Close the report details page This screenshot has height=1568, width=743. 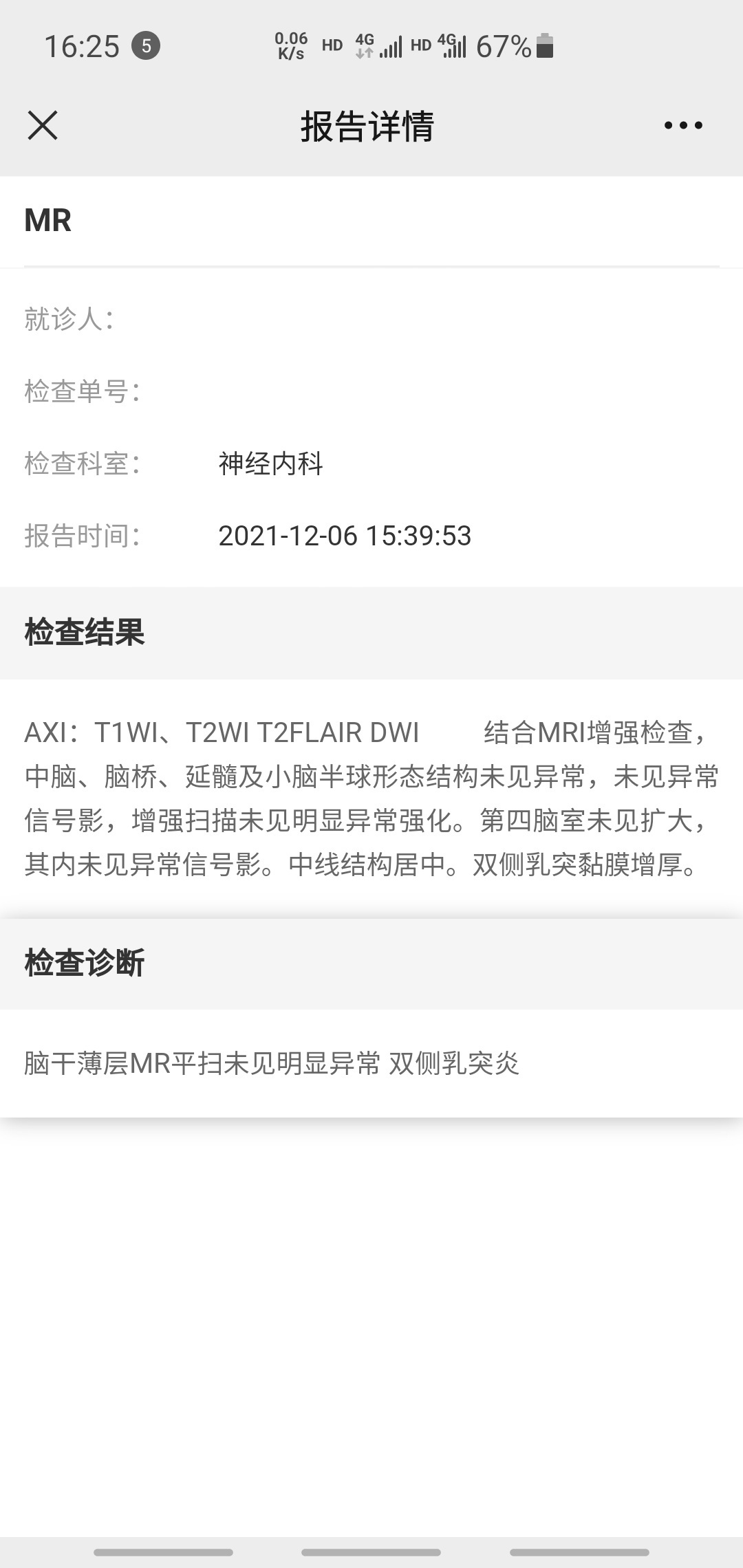tap(43, 126)
